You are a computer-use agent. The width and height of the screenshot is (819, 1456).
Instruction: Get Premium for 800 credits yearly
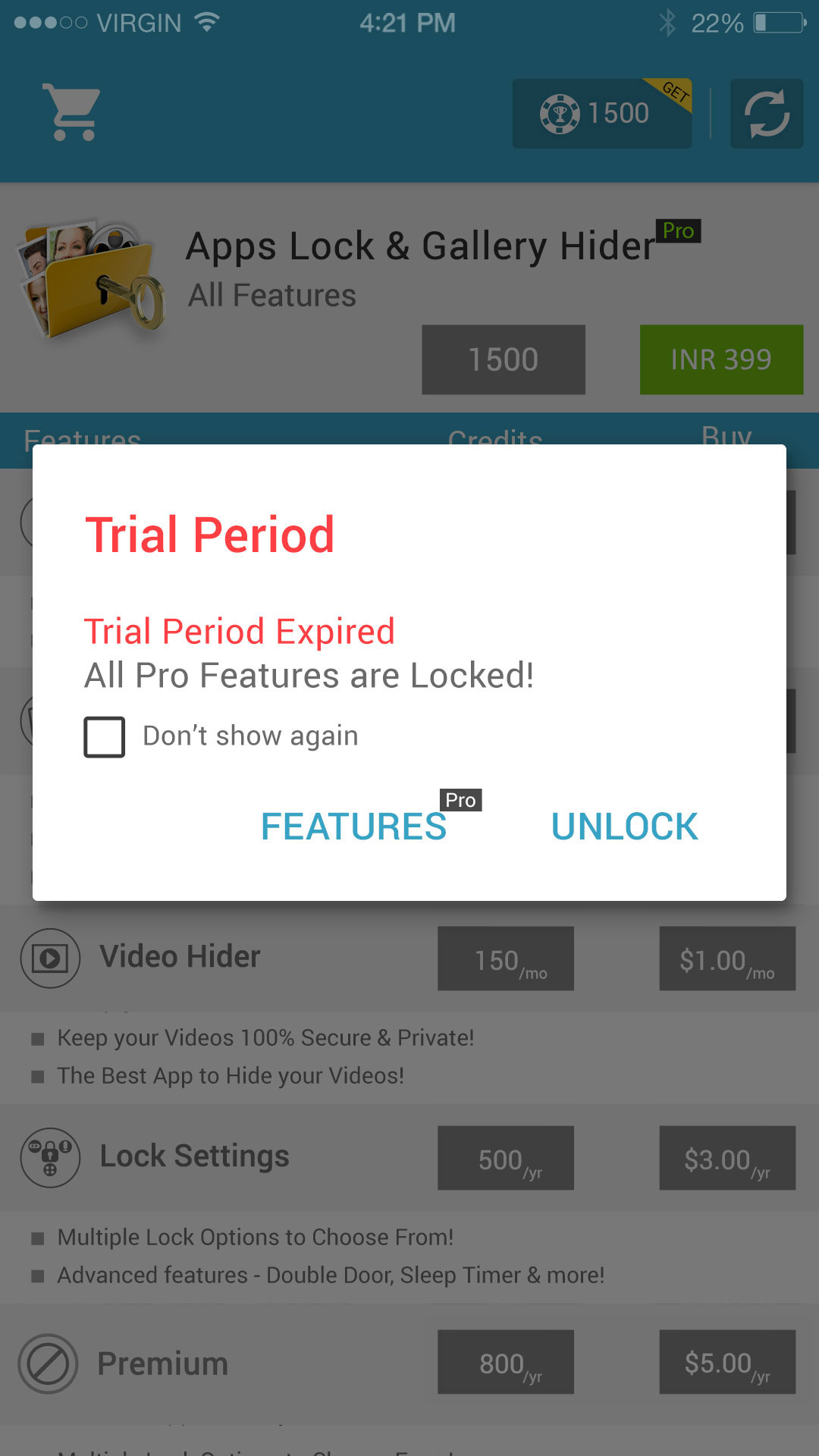tap(505, 1363)
